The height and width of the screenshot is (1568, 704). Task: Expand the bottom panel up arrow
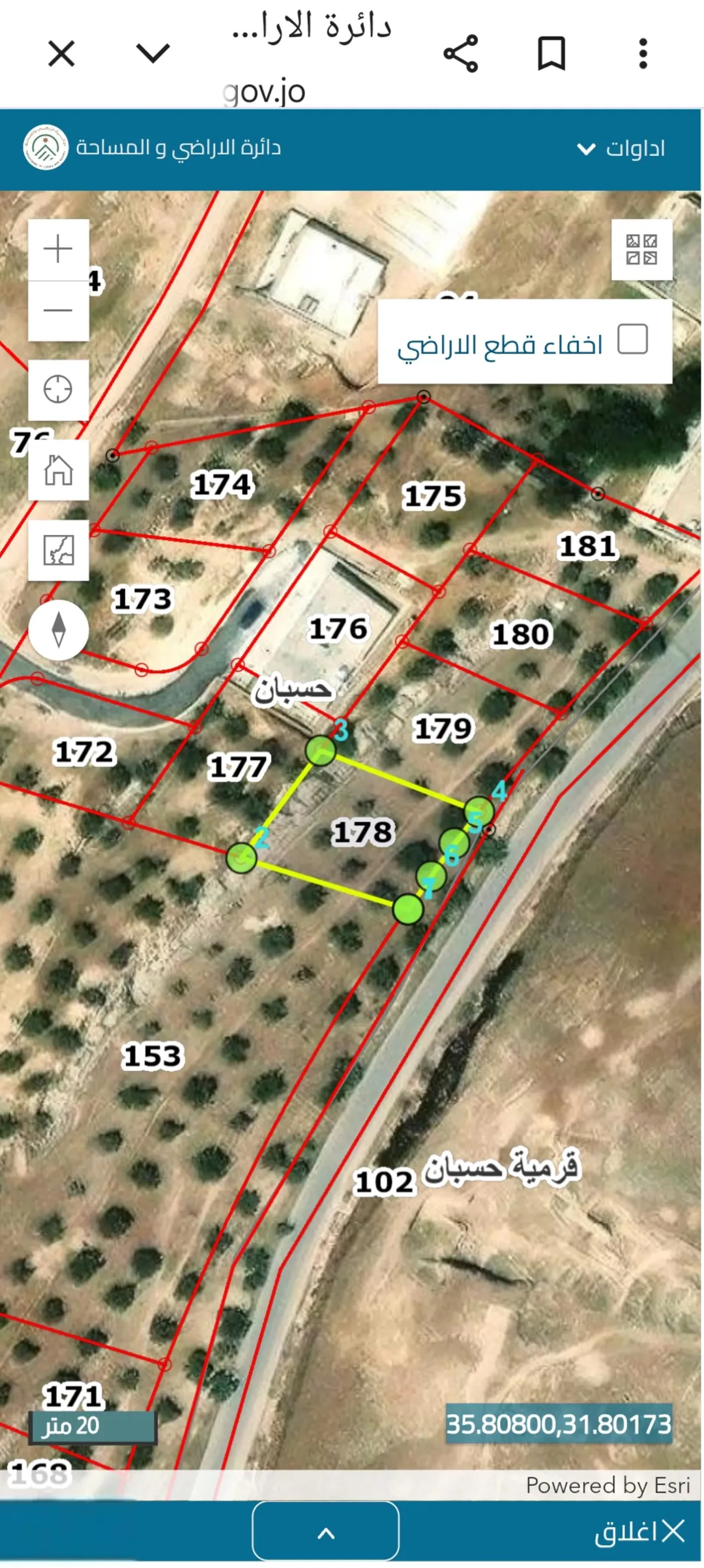pyautogui.click(x=326, y=1531)
